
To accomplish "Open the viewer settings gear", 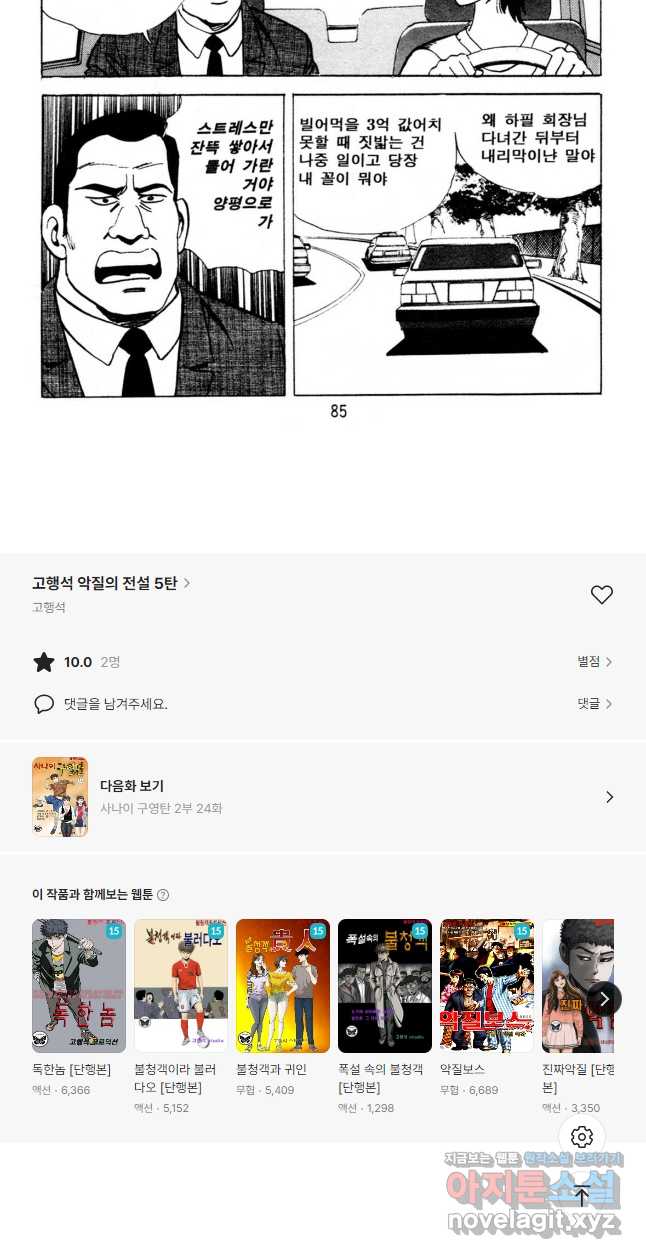I will pos(582,1137).
